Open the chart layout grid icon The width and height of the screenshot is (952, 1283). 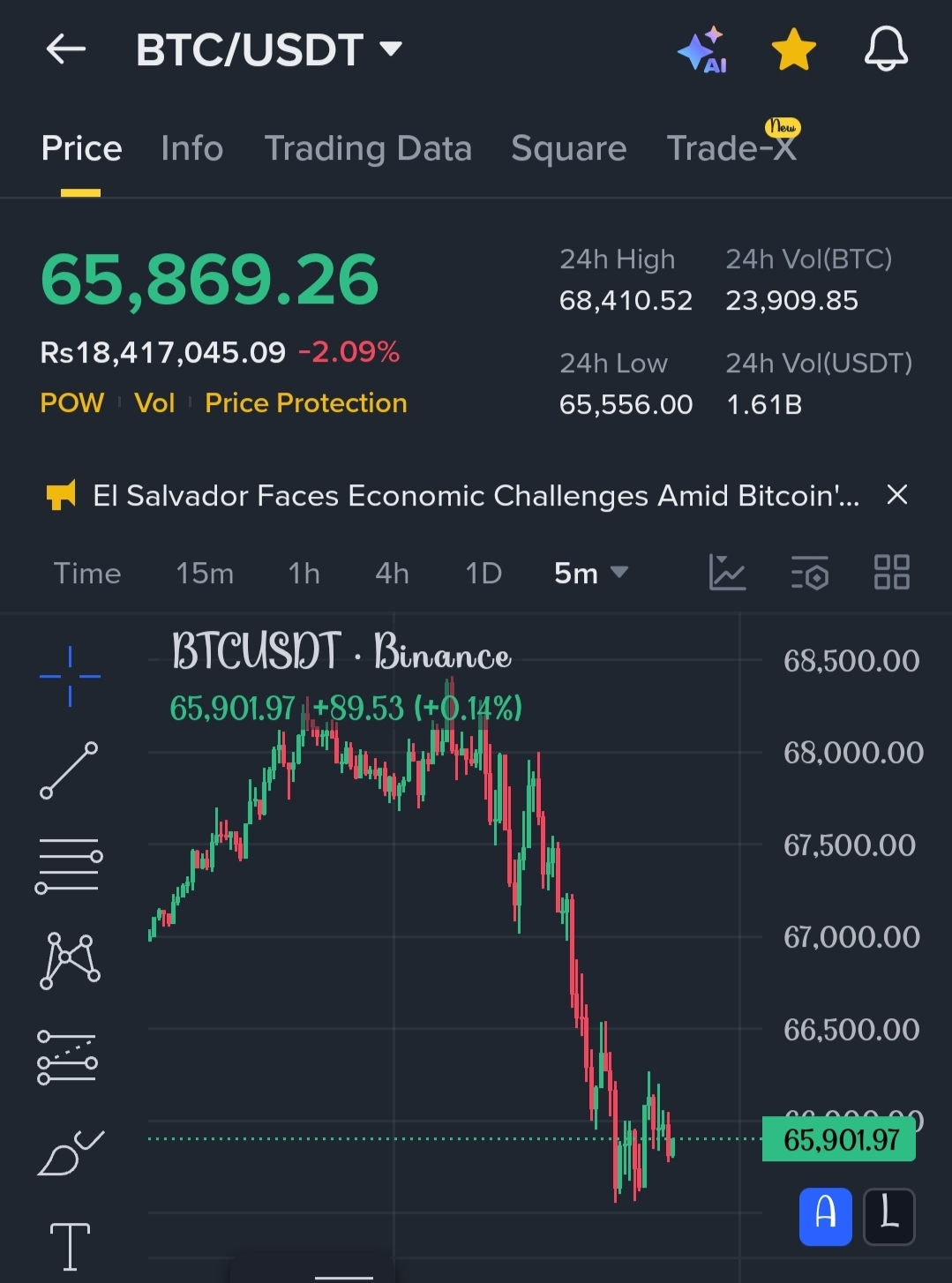(891, 573)
